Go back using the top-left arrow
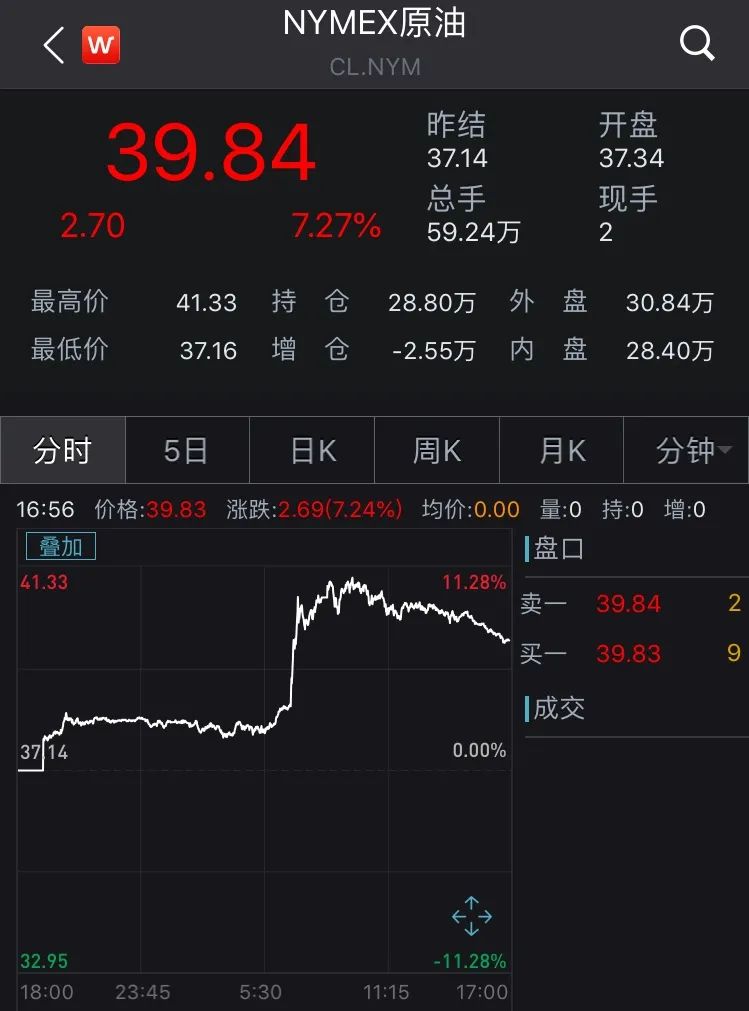 [x=54, y=45]
